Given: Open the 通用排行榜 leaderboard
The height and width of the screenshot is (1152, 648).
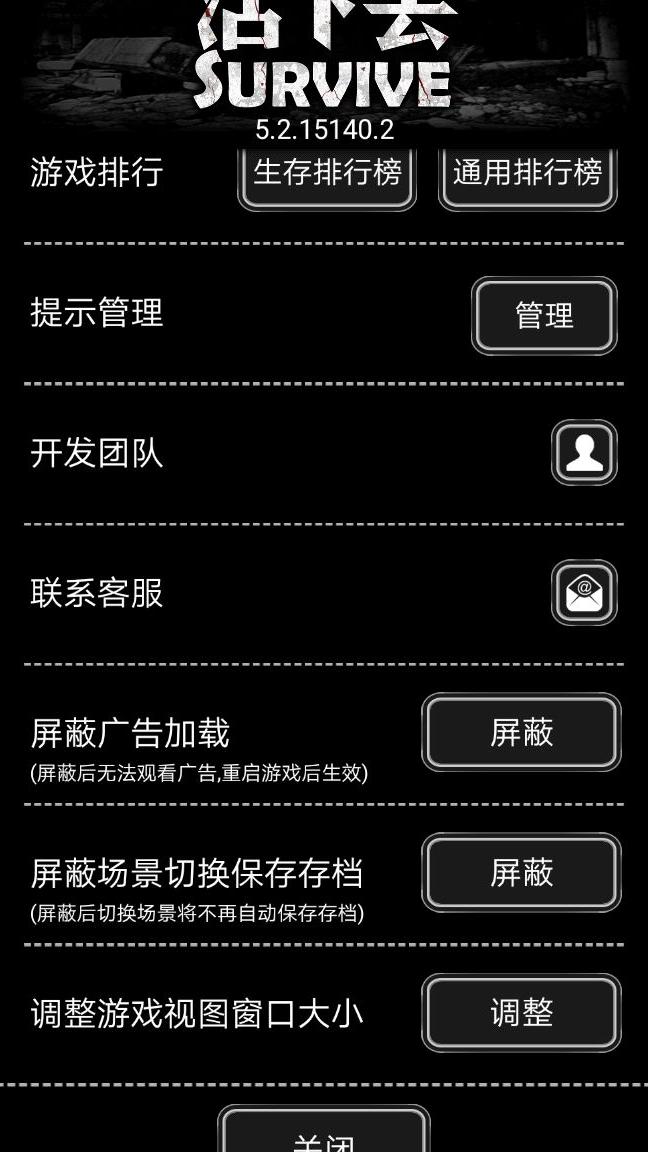Looking at the screenshot, I should point(527,174).
